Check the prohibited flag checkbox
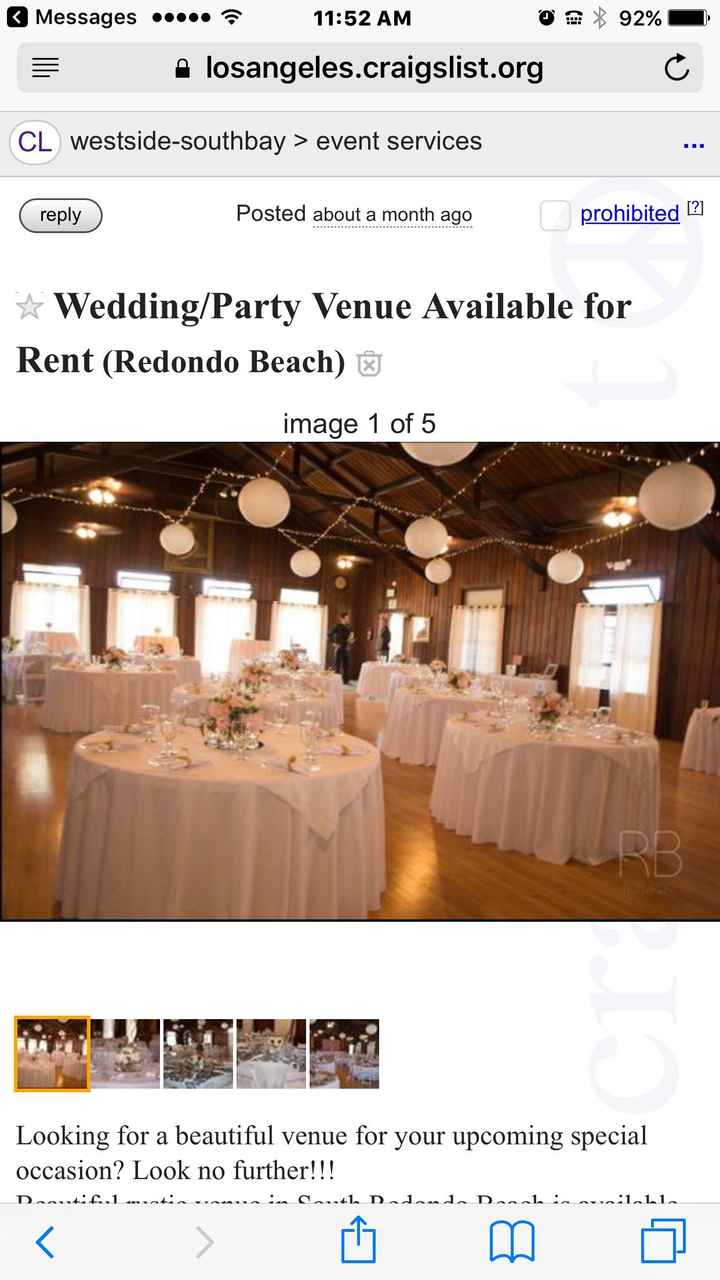 [x=555, y=215]
